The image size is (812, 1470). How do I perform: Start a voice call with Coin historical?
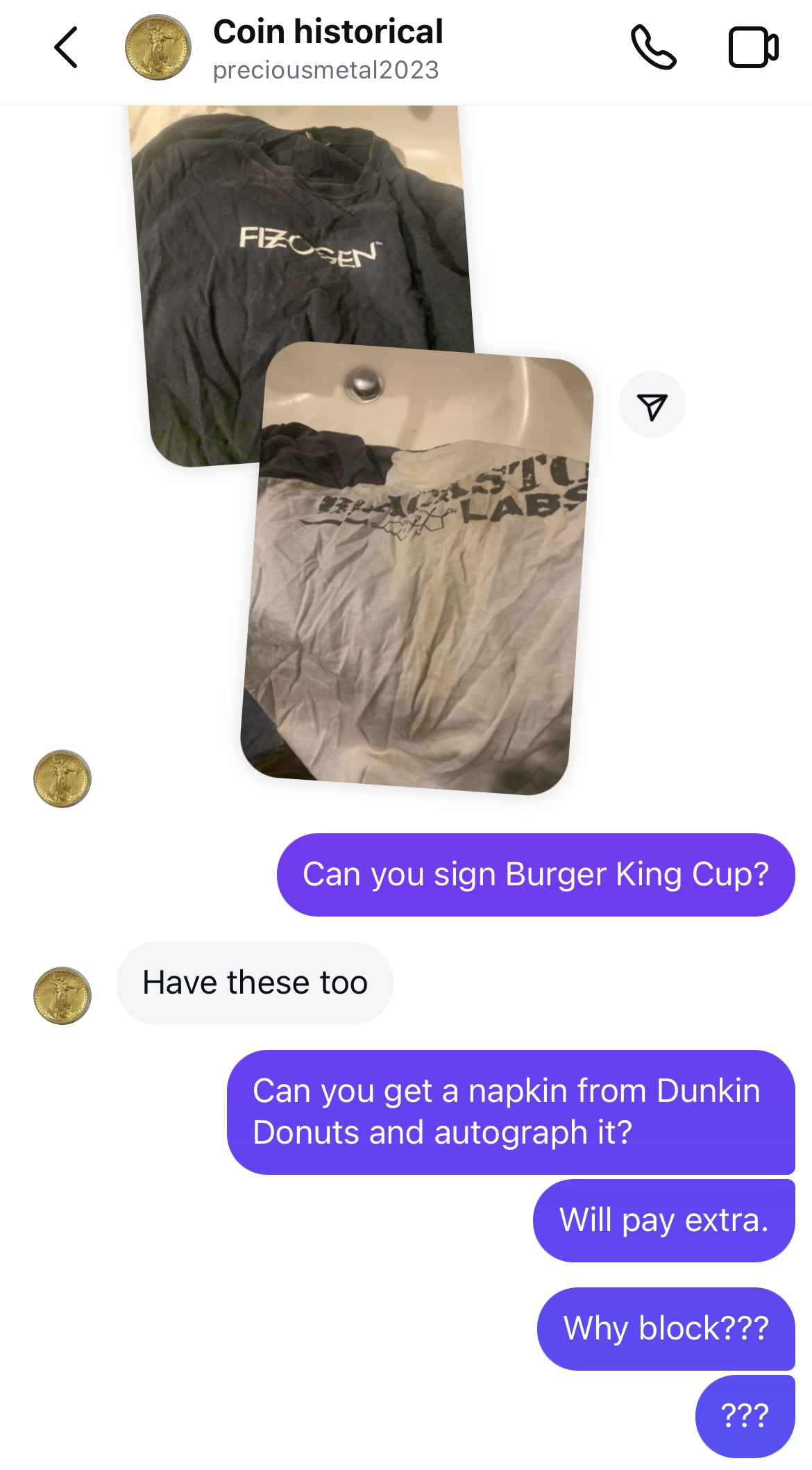tap(653, 48)
